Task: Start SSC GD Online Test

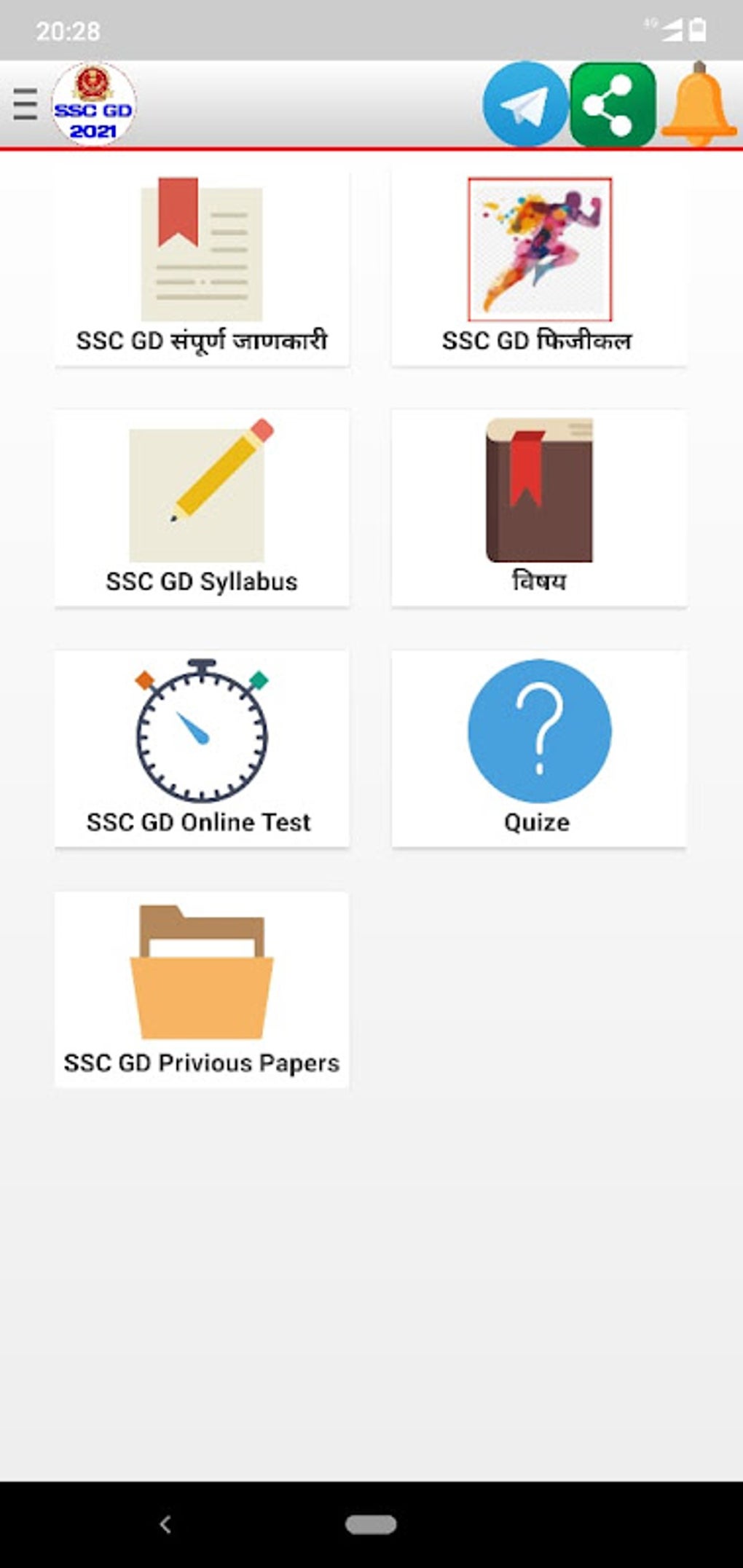Action: [x=202, y=749]
